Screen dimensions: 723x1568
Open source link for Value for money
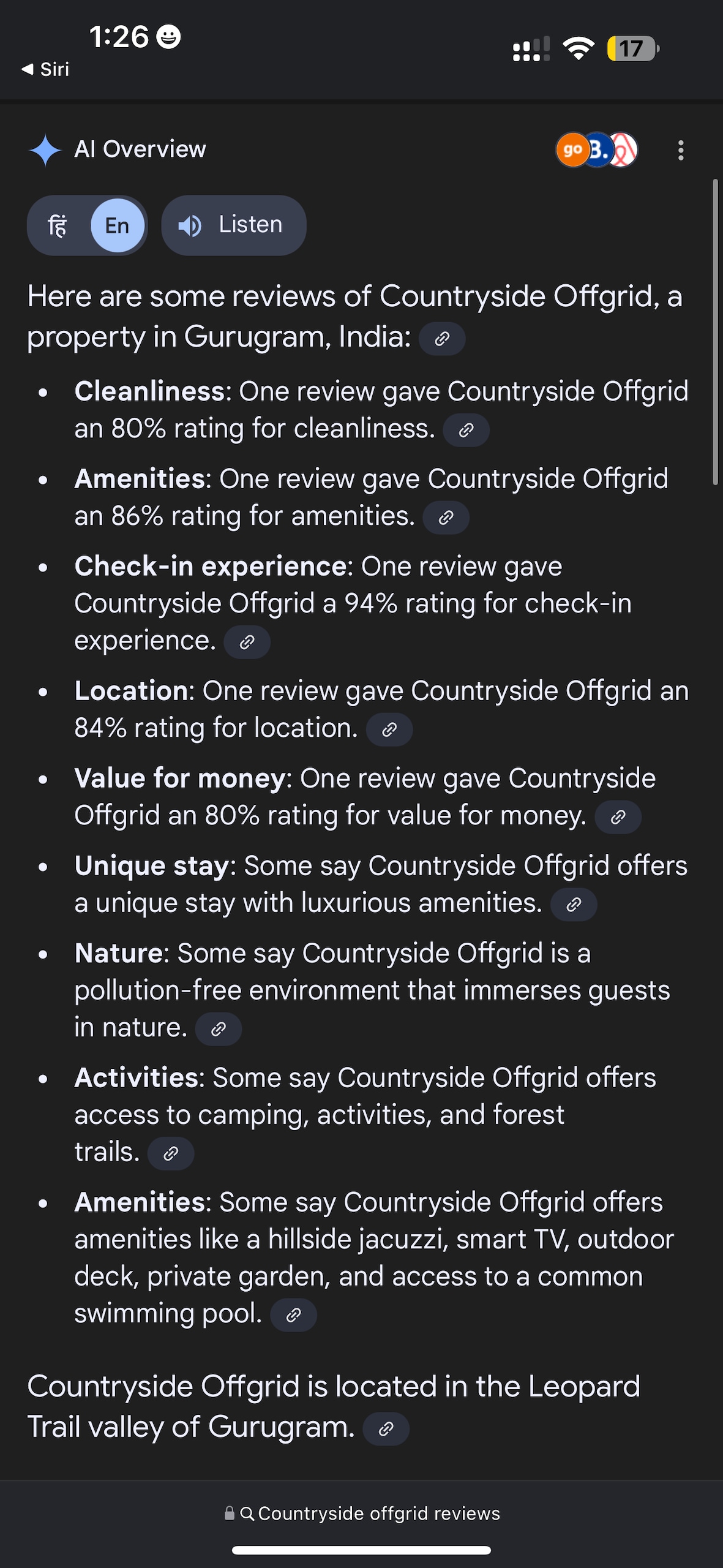coord(618,817)
